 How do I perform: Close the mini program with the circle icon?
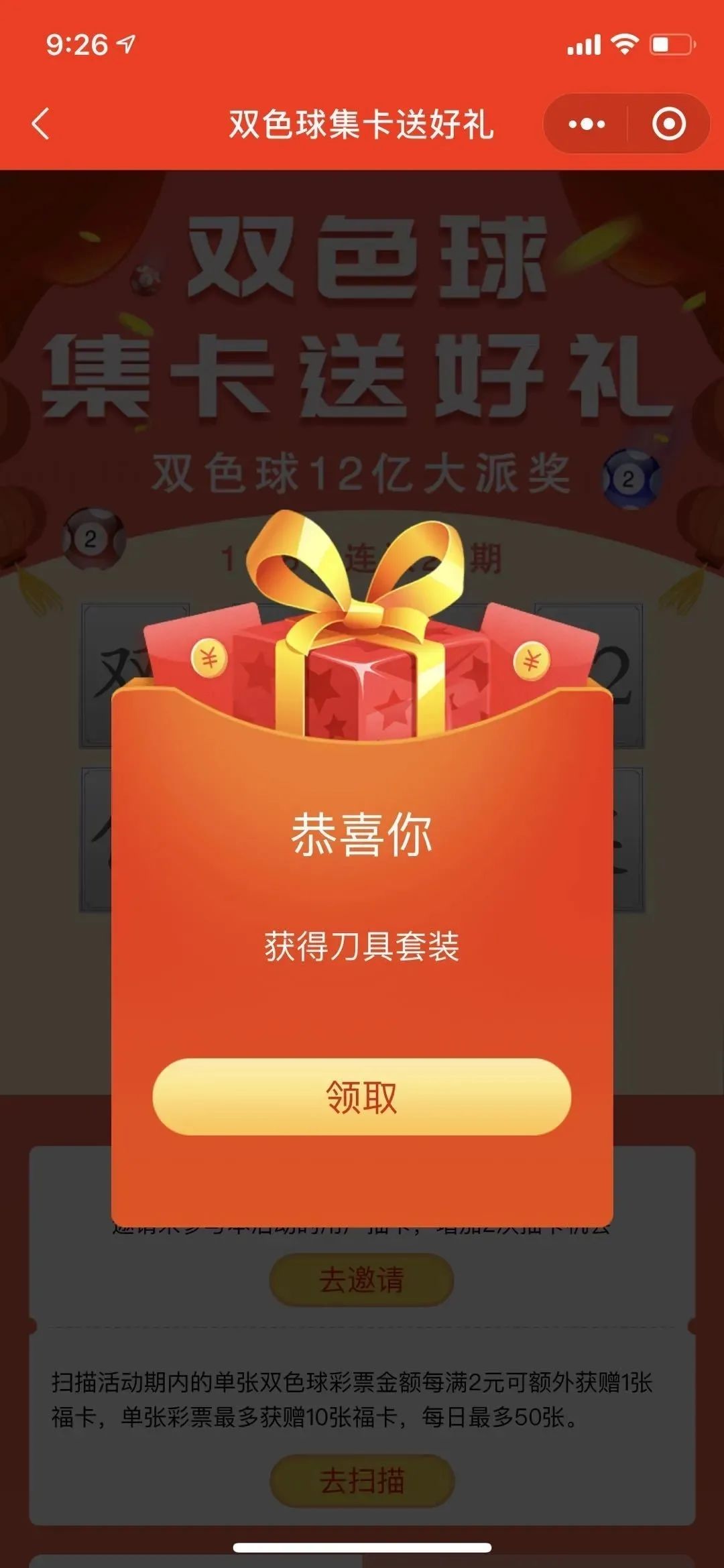click(668, 124)
